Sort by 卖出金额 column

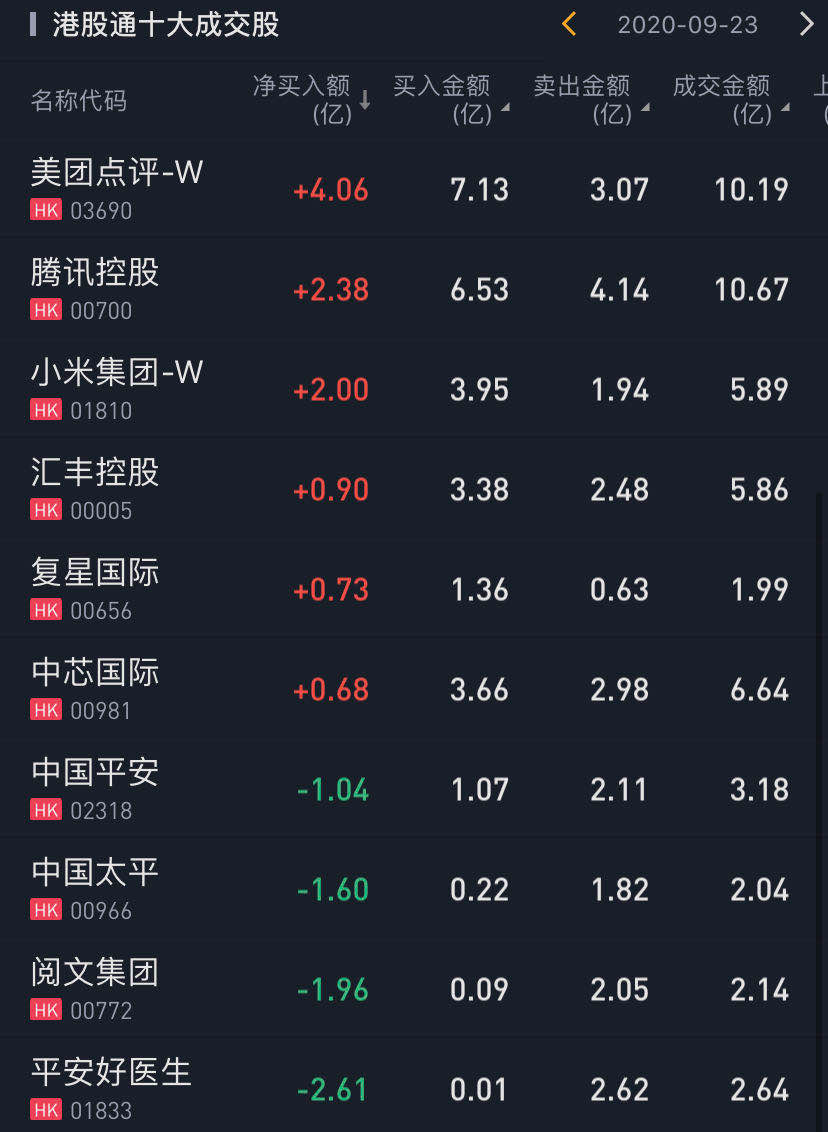coord(590,100)
